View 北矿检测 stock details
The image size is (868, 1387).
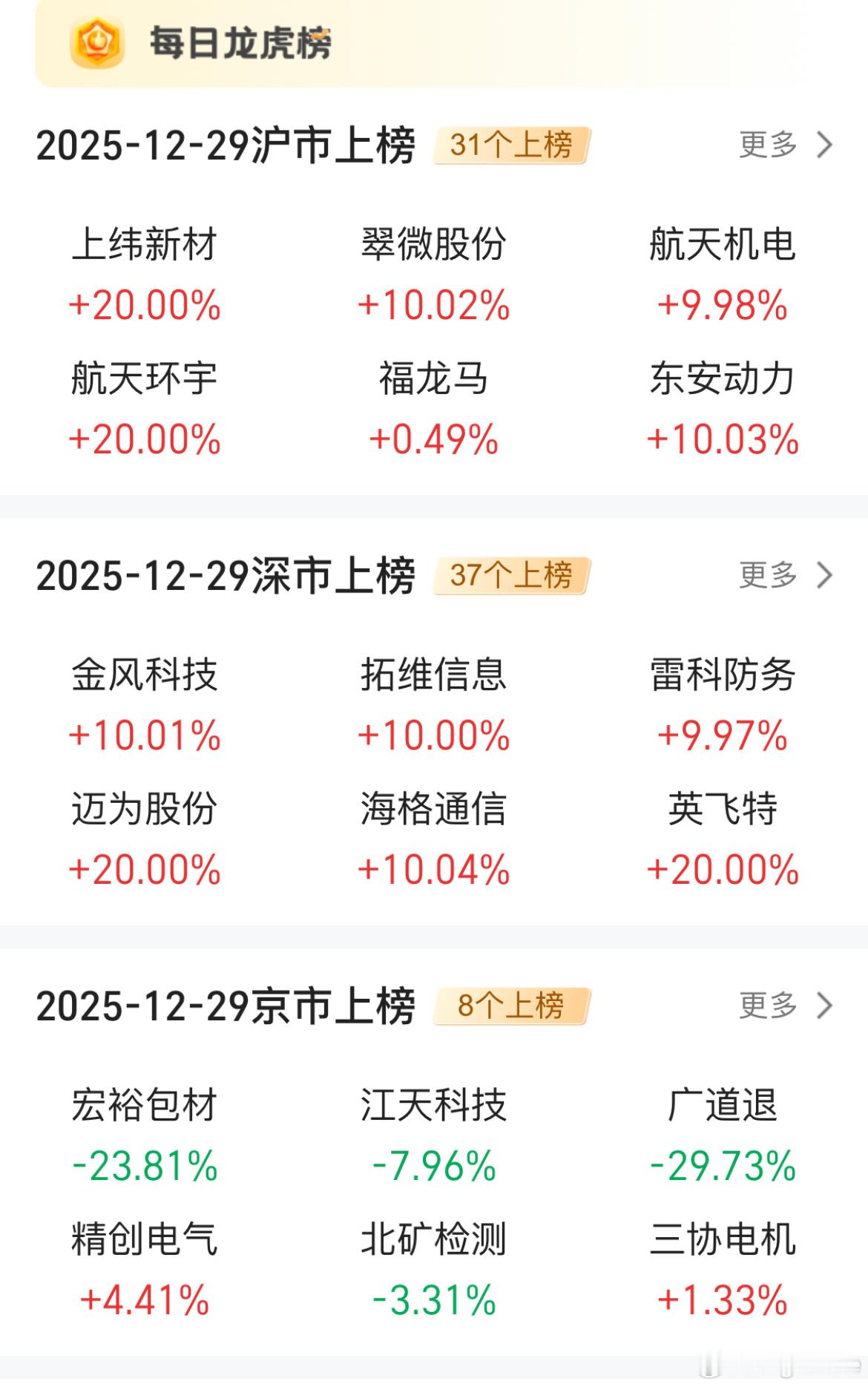click(434, 1269)
